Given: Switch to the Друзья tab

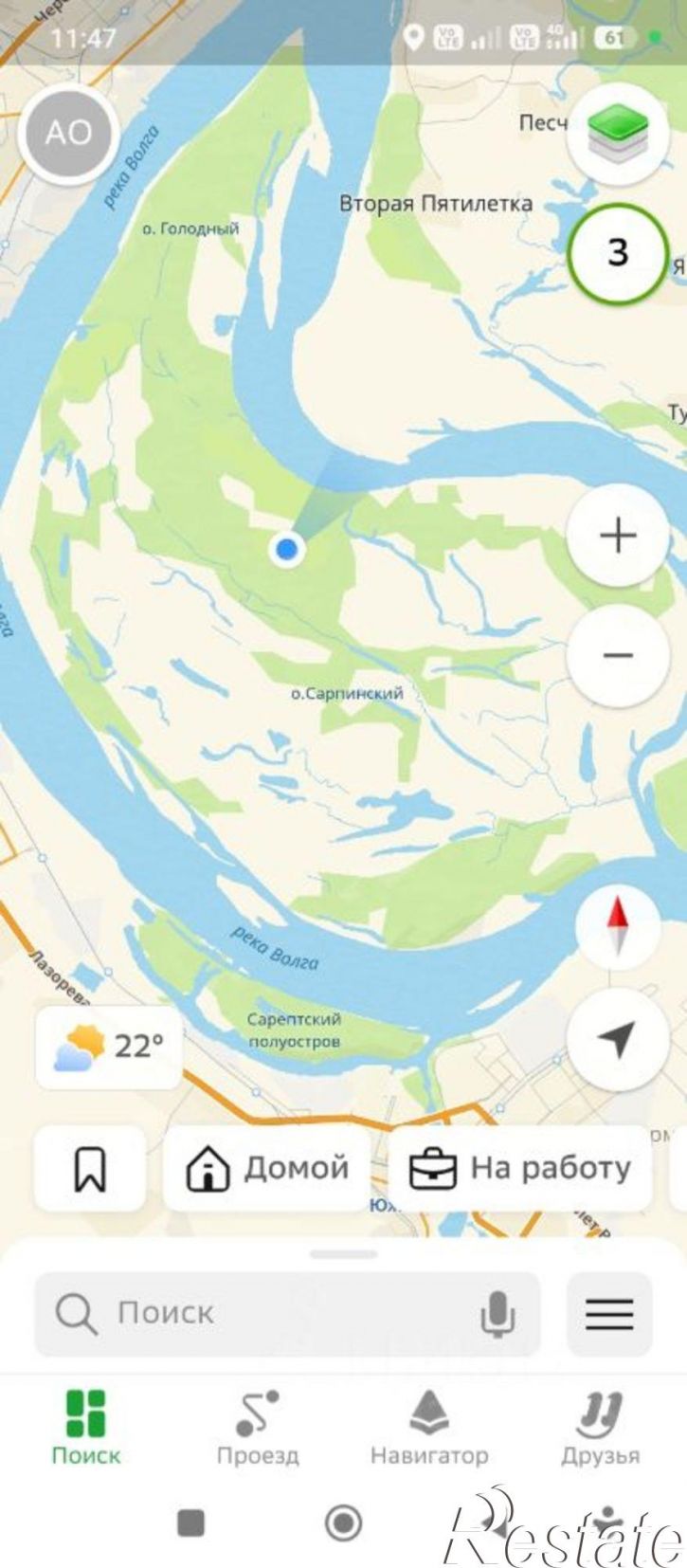Looking at the screenshot, I should pos(601,1428).
